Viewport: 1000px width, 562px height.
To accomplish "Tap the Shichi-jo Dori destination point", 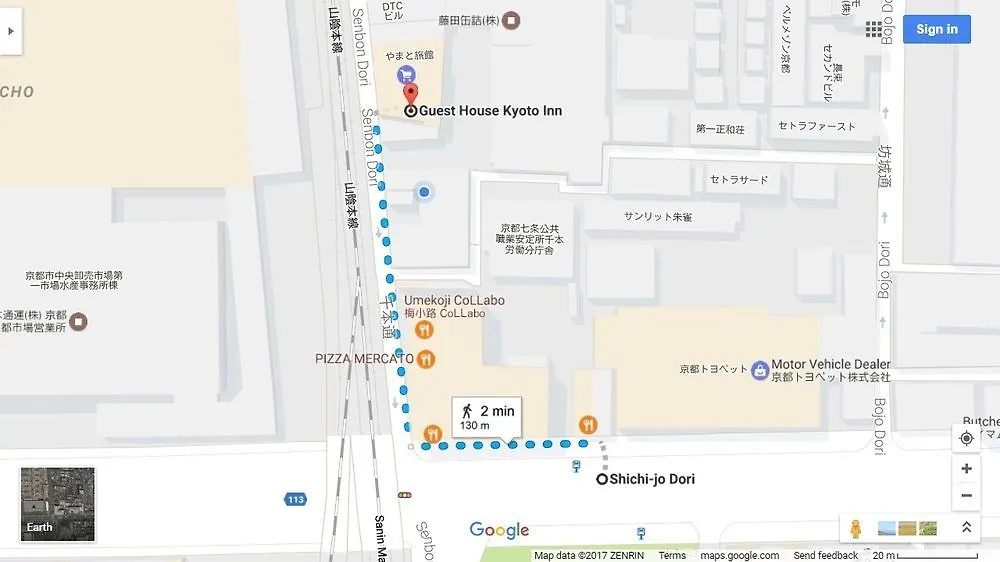I will coord(602,479).
